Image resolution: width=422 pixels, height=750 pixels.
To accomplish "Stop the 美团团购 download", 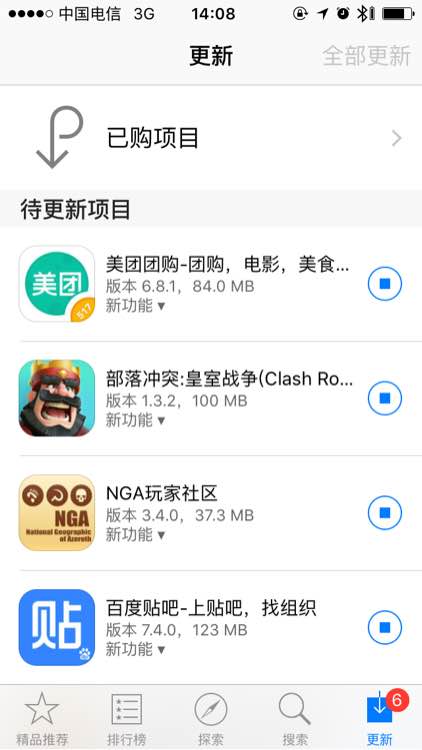I will click(385, 284).
